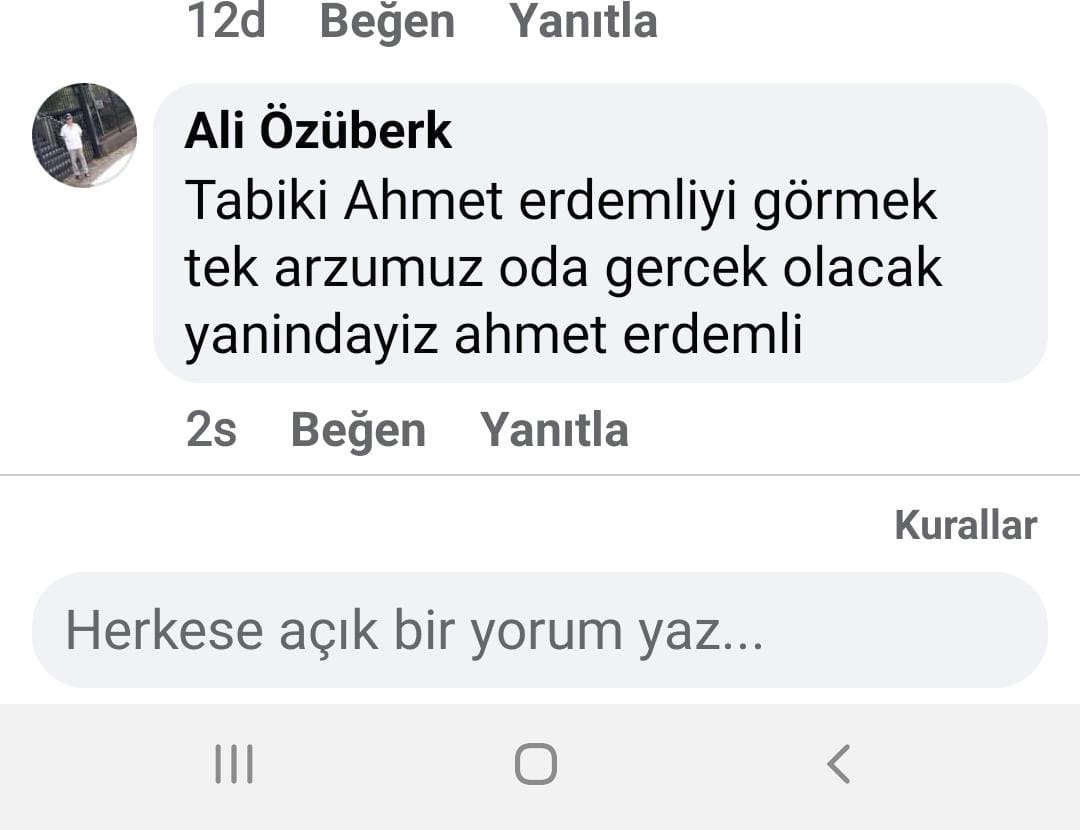This screenshot has width=1080, height=830.
Task: Open the Kurallar rules link
Action: point(965,525)
